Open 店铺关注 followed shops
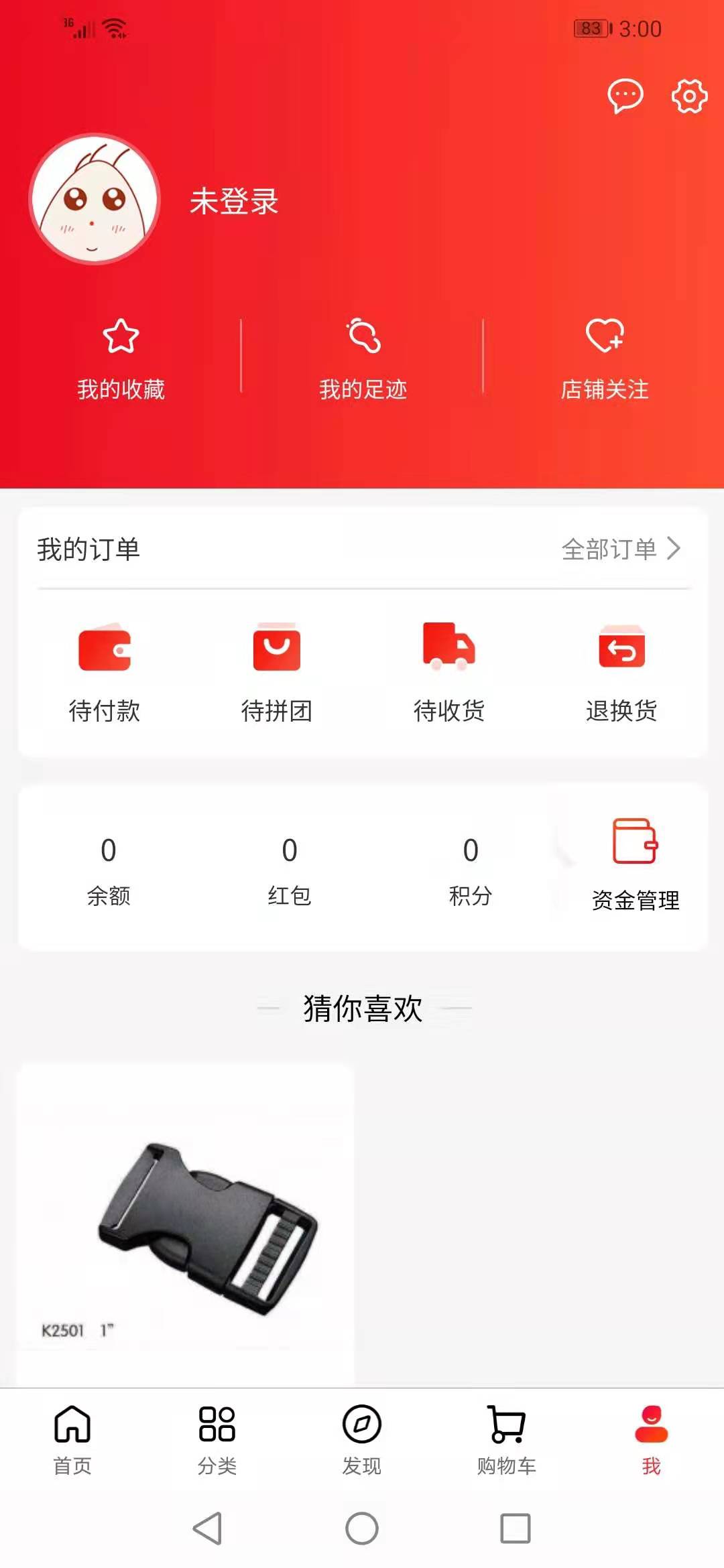Viewport: 724px width, 1568px height. pyautogui.click(x=605, y=359)
